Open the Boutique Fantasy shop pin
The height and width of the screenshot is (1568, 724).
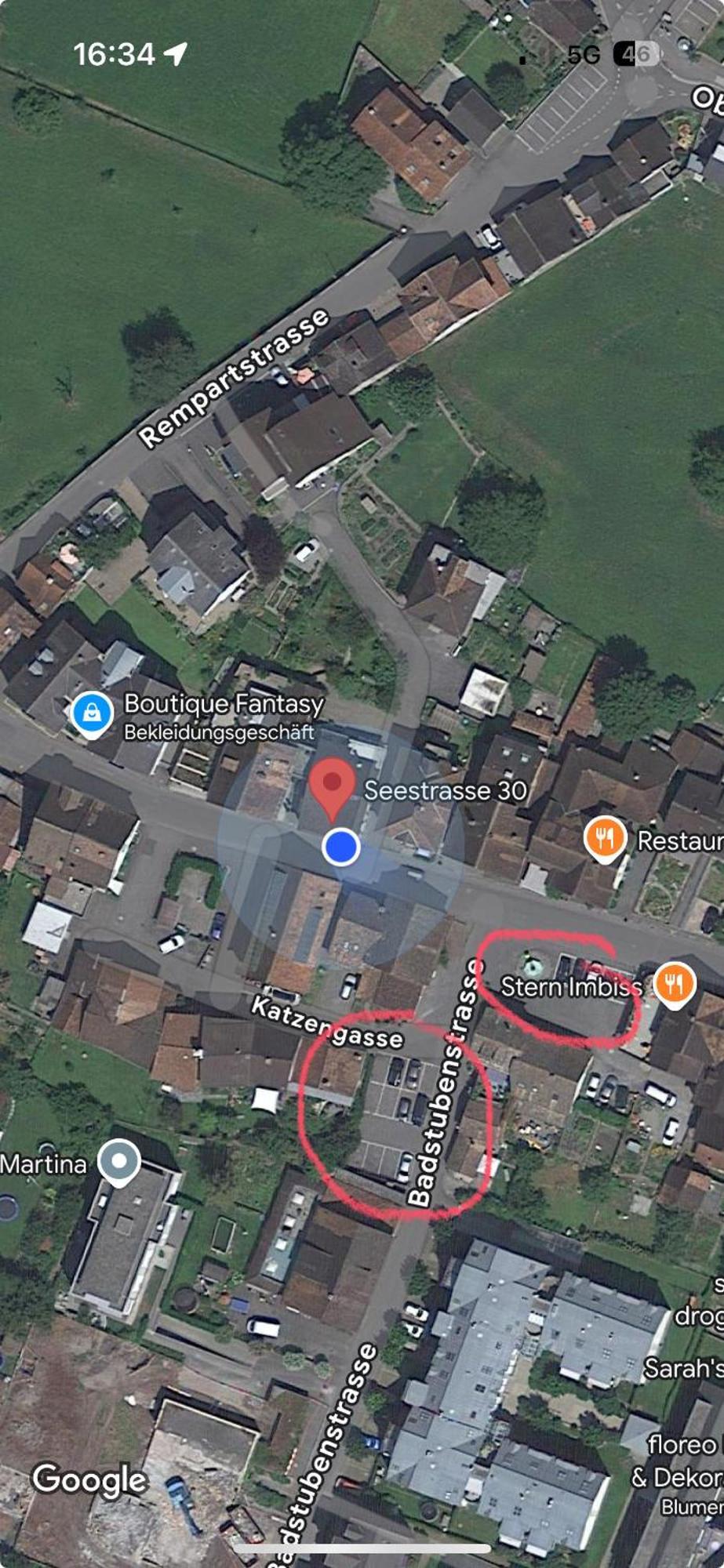pyautogui.click(x=93, y=713)
